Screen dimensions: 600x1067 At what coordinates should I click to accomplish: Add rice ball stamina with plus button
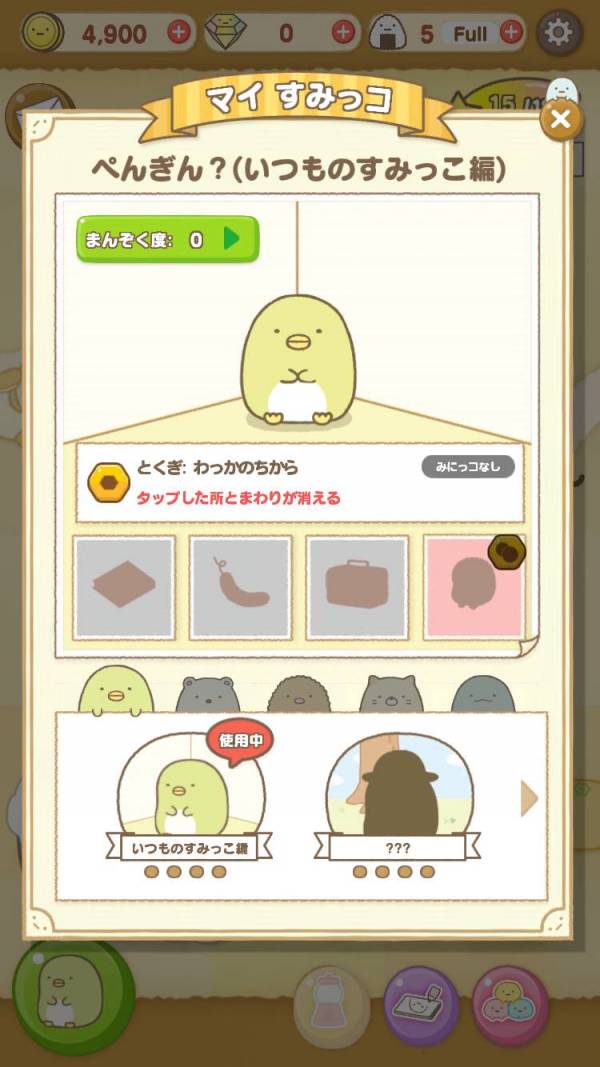(512, 33)
